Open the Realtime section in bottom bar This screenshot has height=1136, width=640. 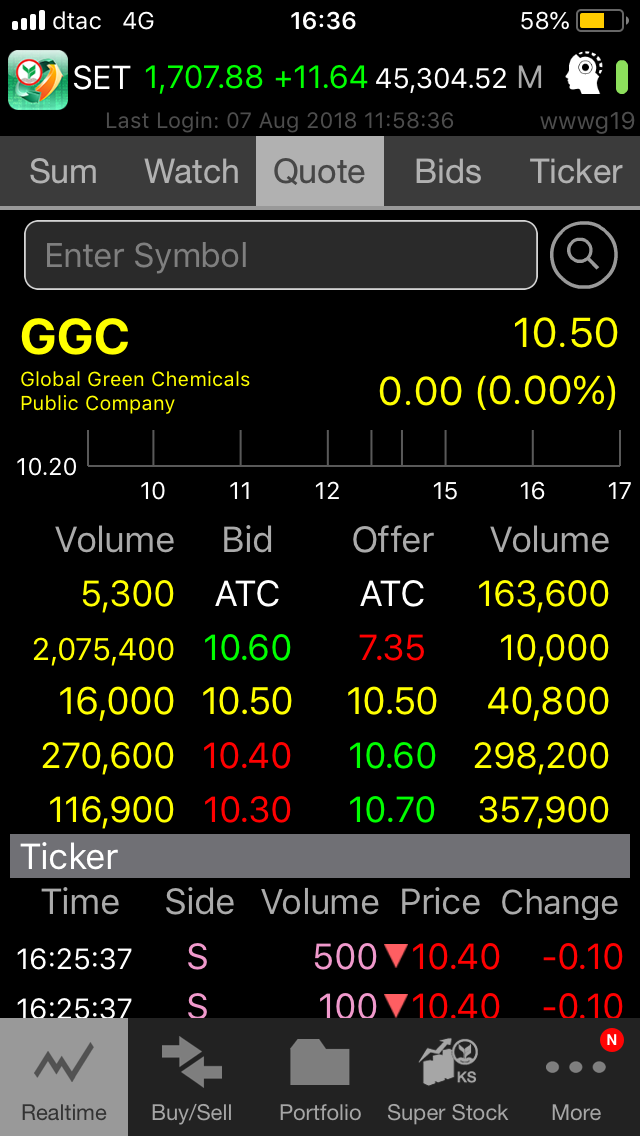[64, 1078]
